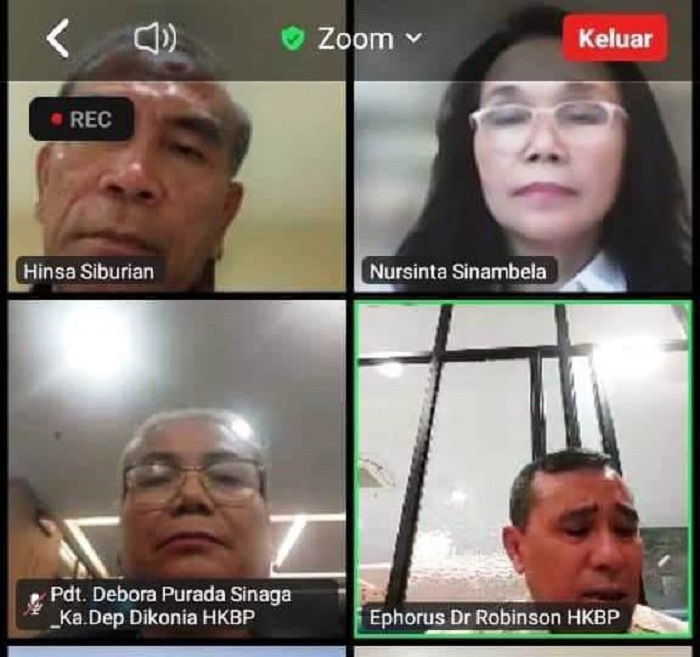The image size is (700, 657).
Task: Select Nursinta Sinambela's video tile
Action: click(523, 190)
